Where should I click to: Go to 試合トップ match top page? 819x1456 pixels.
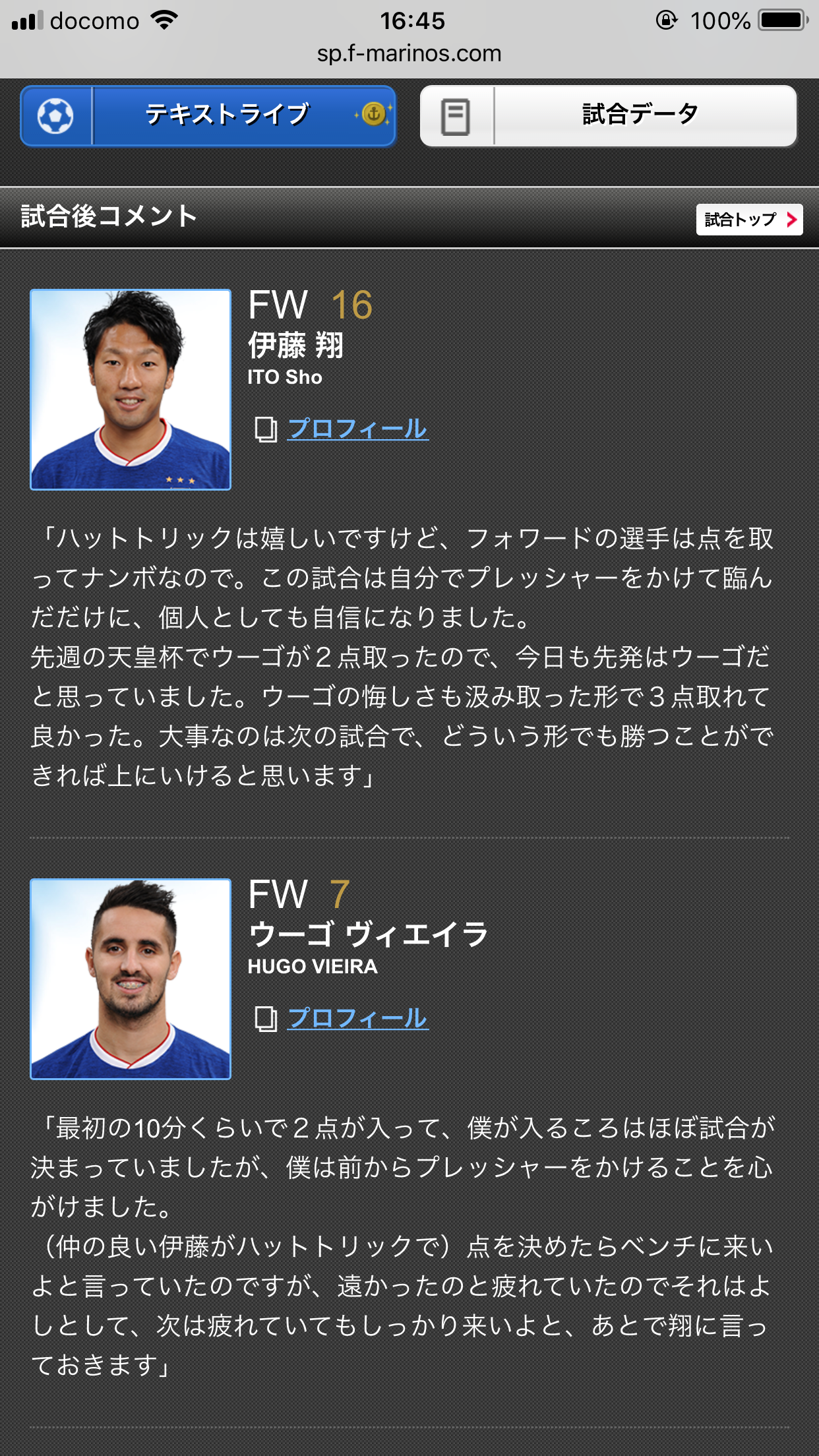pyautogui.click(x=749, y=219)
